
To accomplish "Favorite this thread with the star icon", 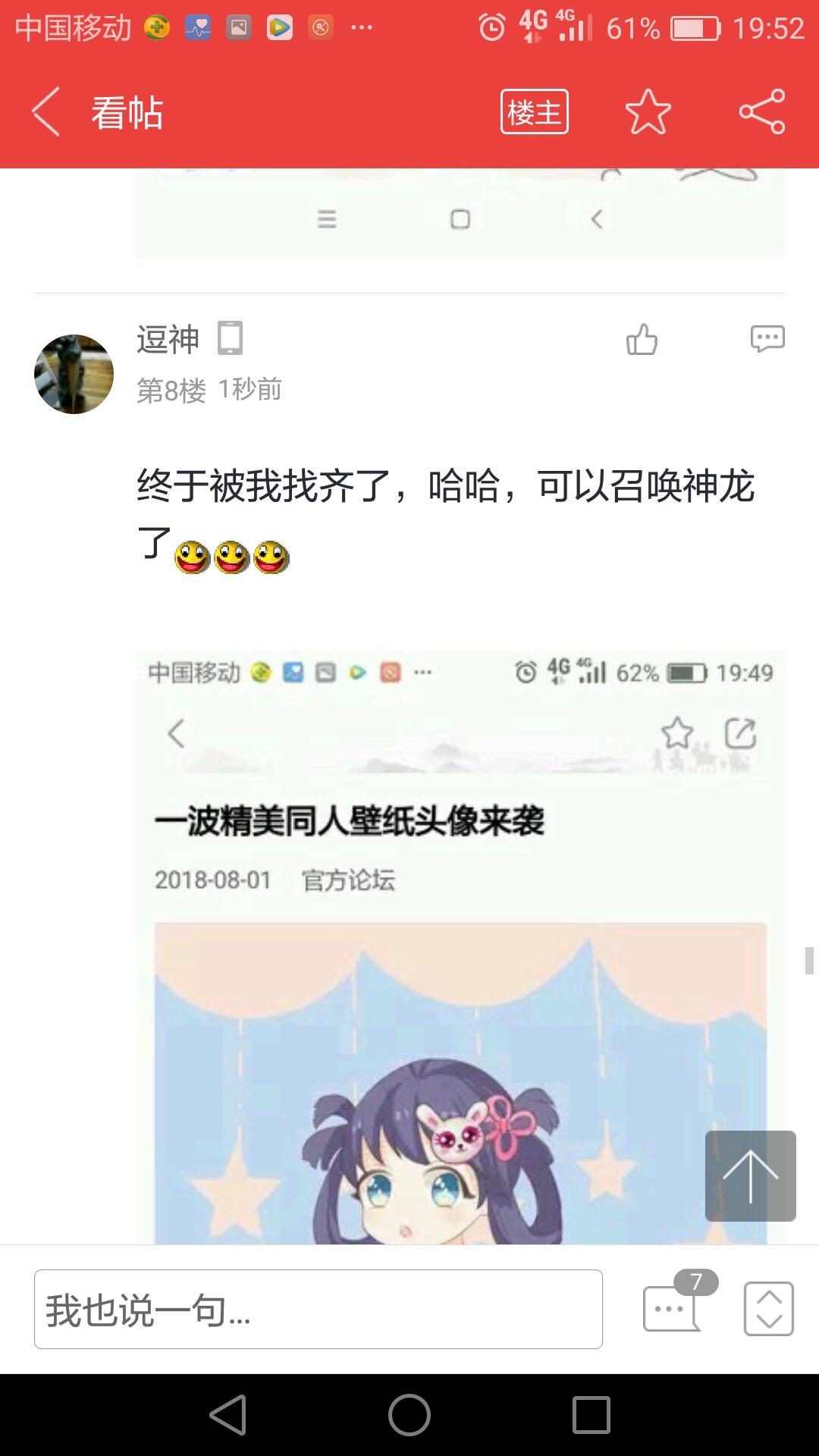I will [648, 112].
